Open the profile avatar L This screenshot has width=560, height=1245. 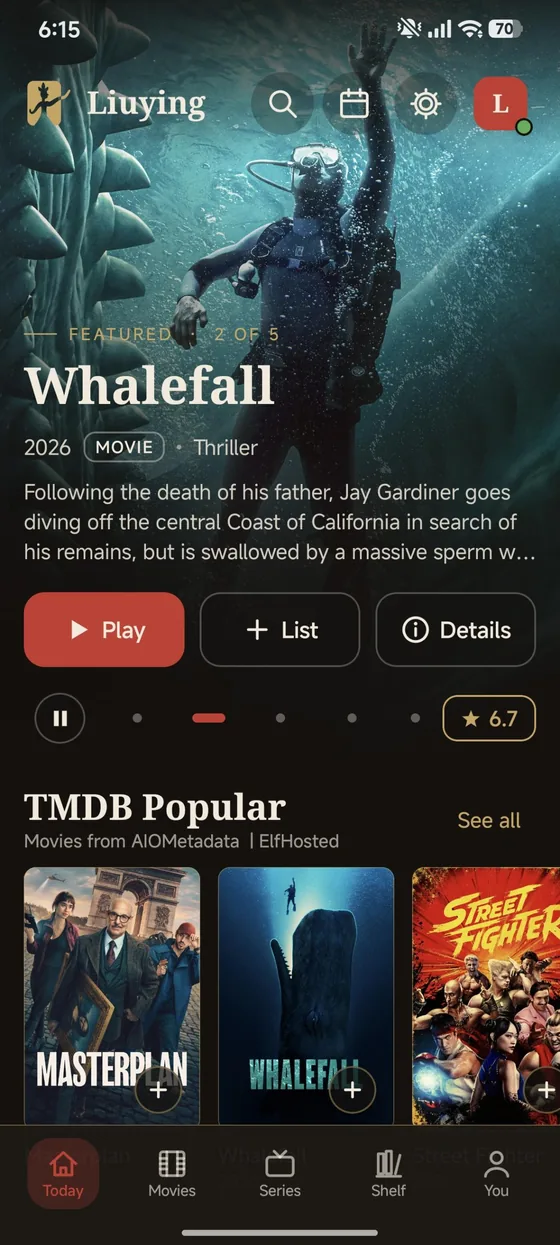click(500, 103)
